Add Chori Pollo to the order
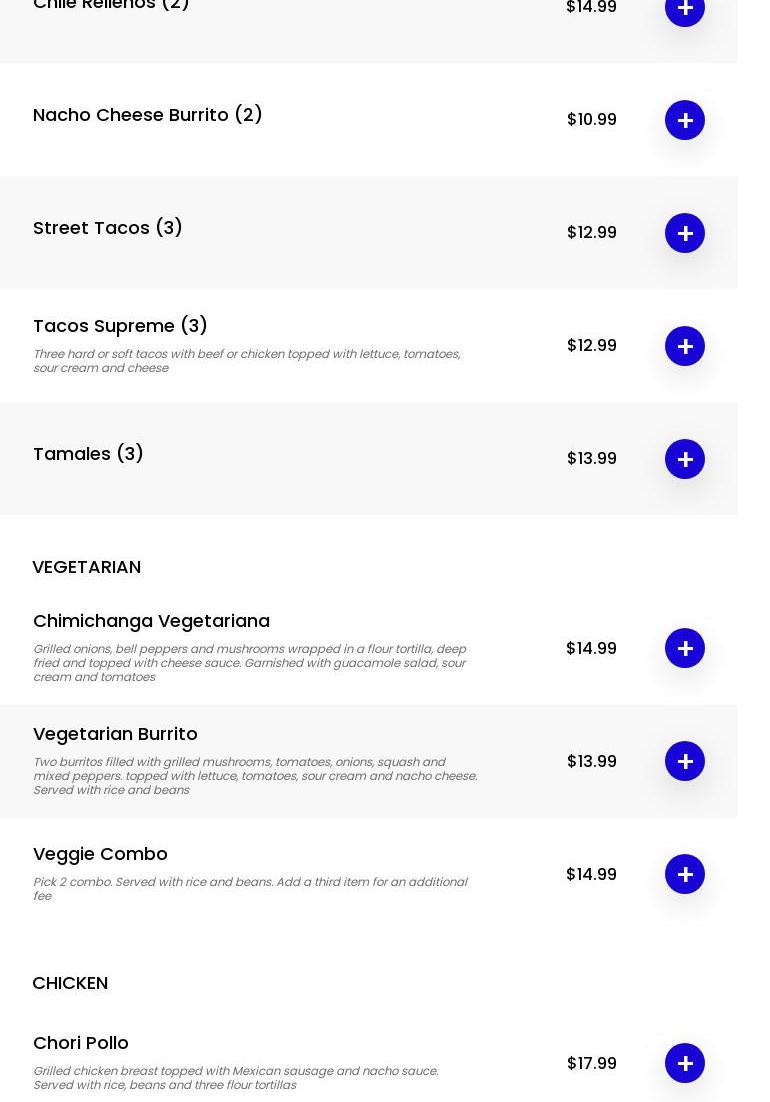This screenshot has height=1102, width=770. point(685,1063)
